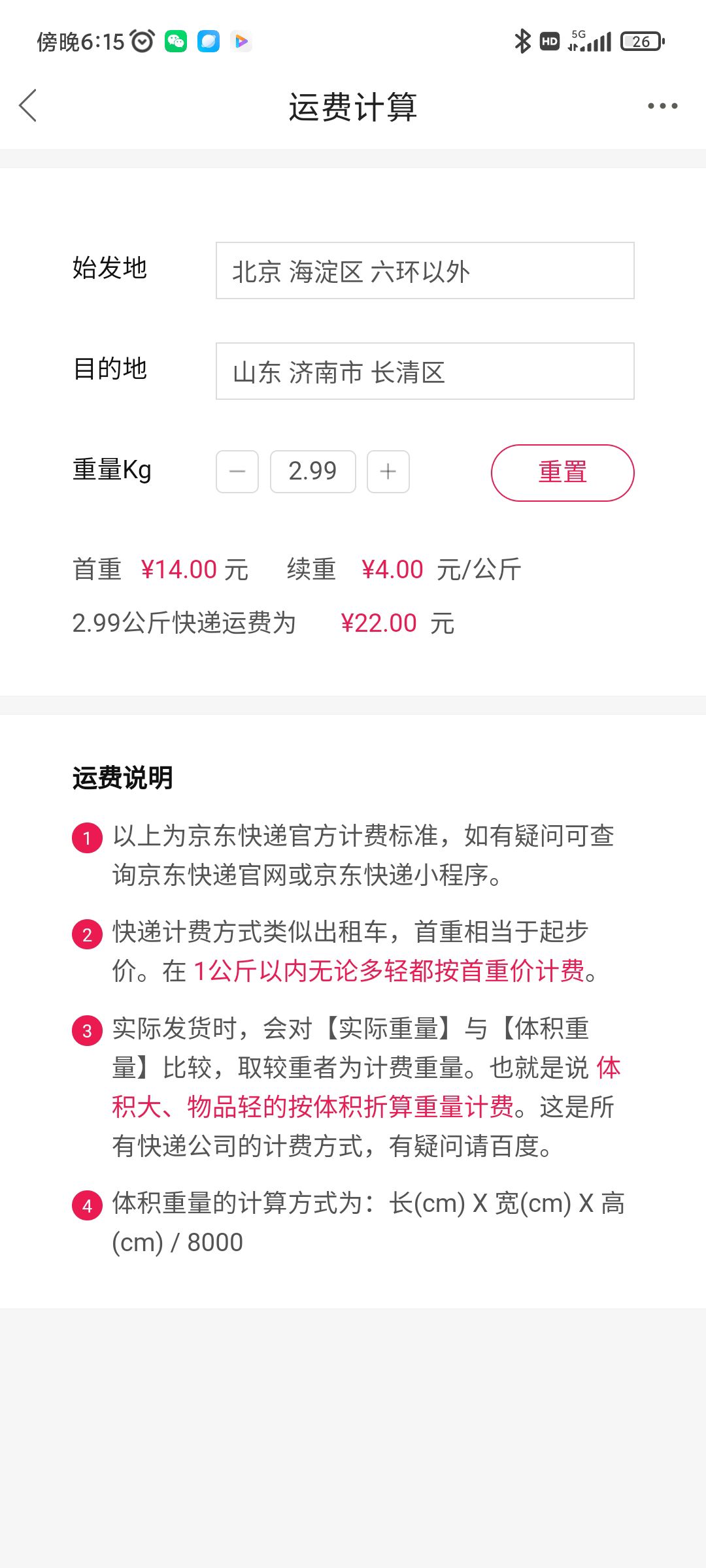Edit the weight value 2.99
The image size is (706, 1568).
click(313, 472)
